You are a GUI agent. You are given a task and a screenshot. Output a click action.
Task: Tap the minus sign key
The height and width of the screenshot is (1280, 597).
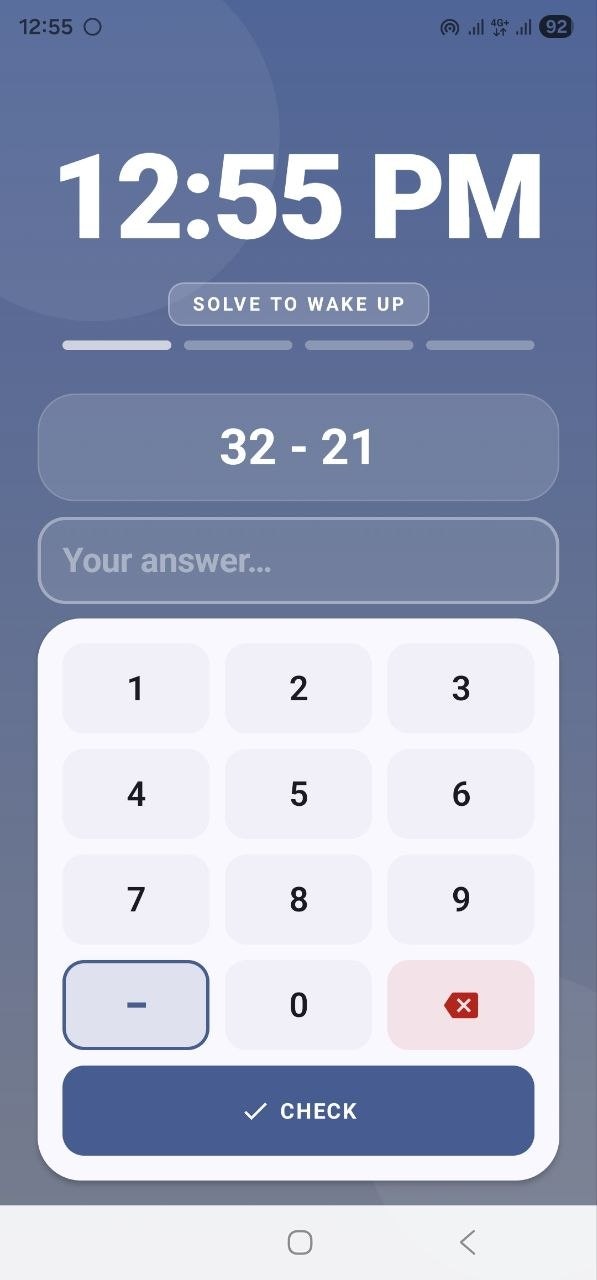136,1005
